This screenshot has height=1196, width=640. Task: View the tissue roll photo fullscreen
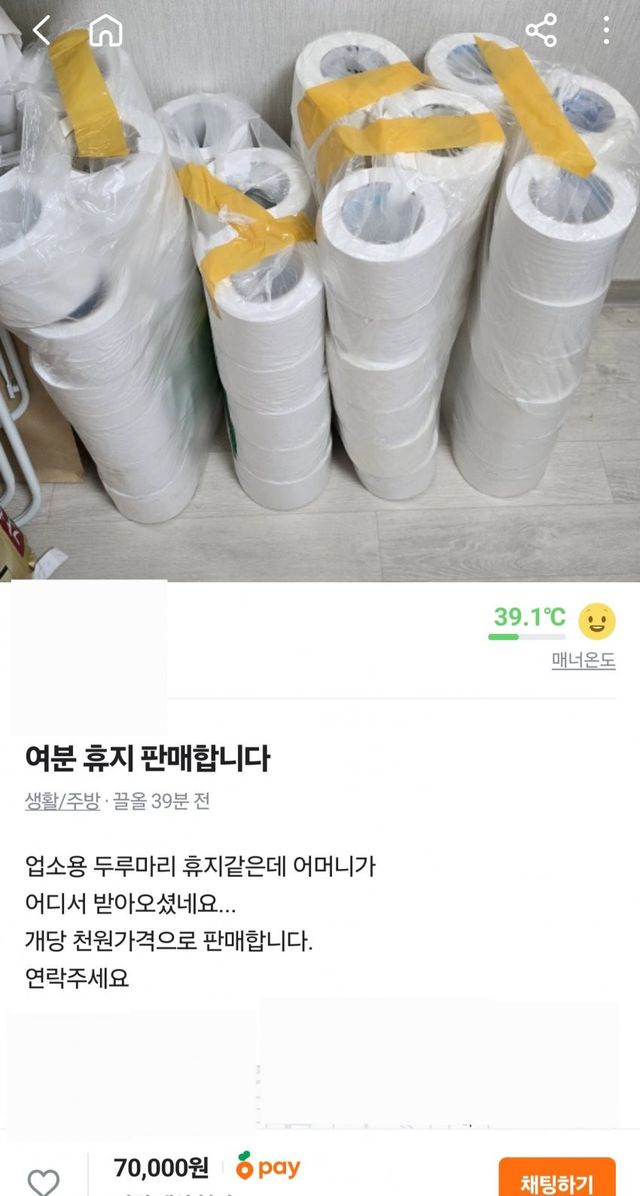click(320, 300)
